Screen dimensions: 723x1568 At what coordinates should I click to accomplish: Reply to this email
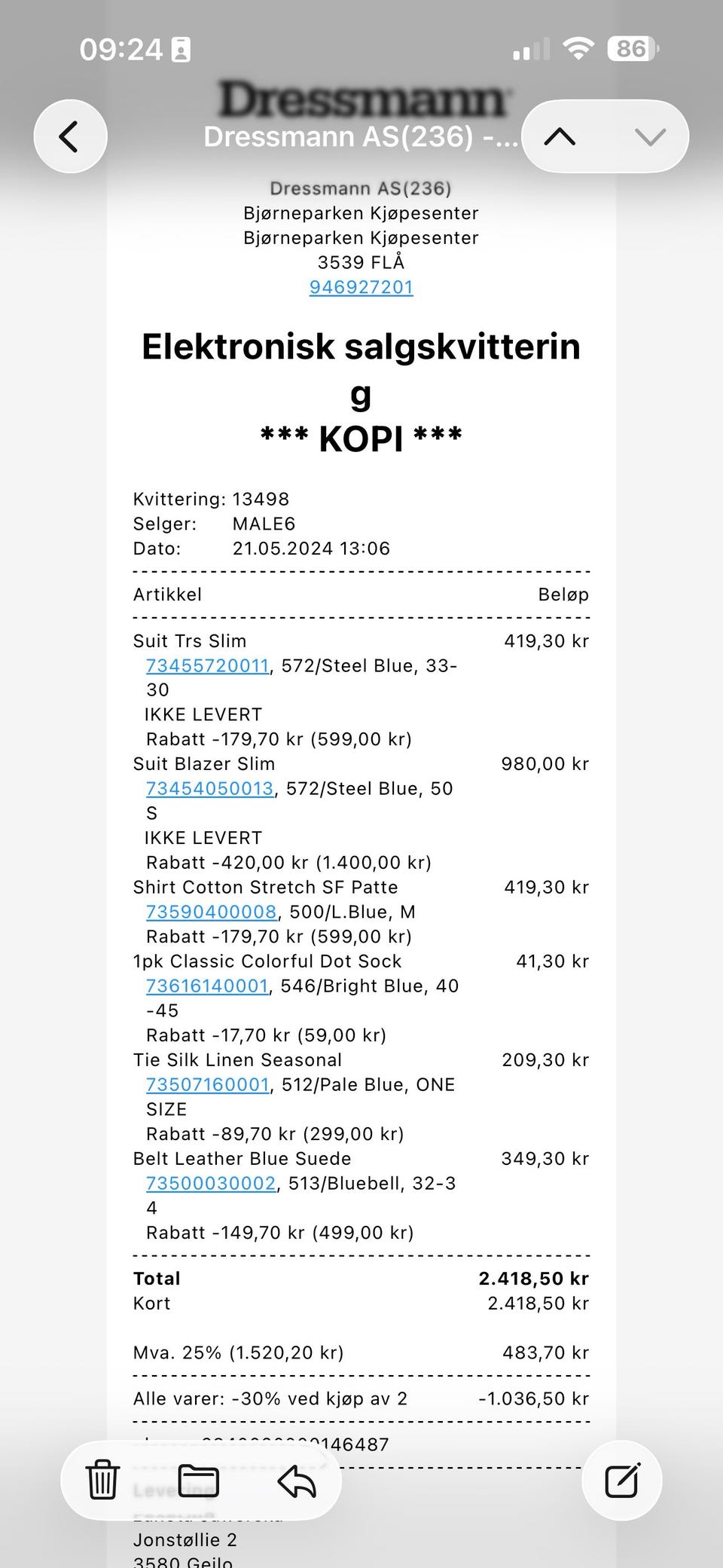tap(297, 1480)
